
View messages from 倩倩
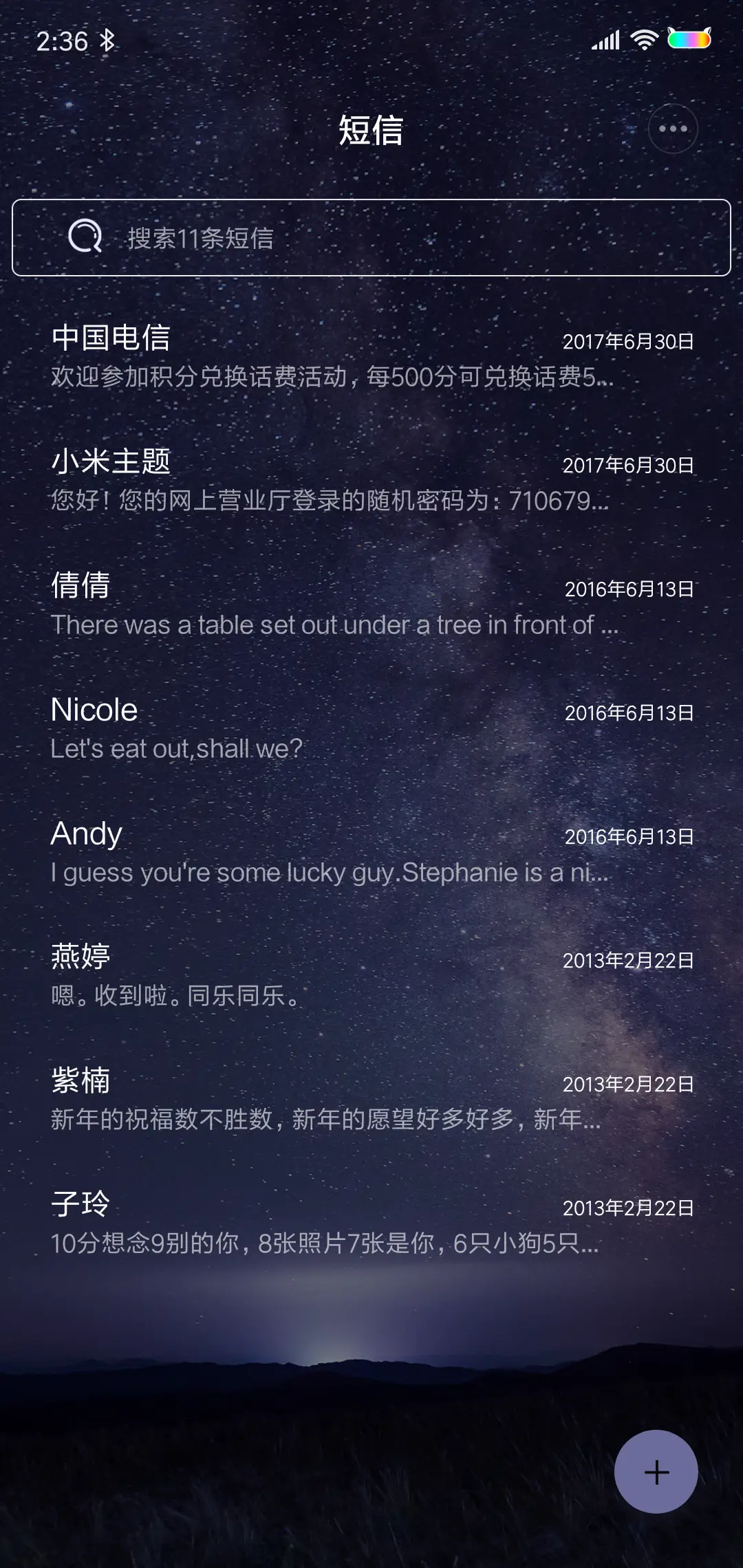371,604
